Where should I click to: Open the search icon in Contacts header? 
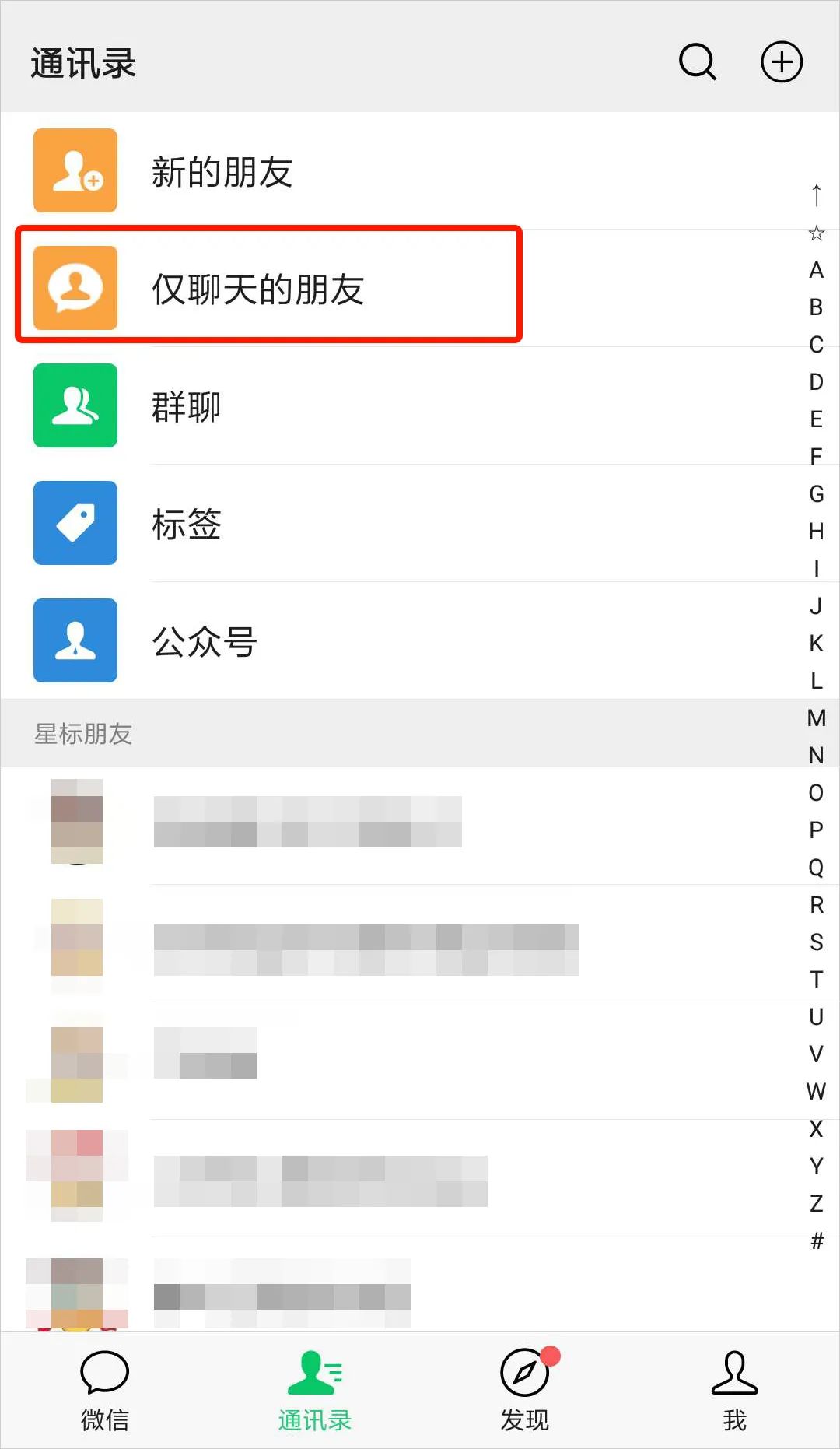[697, 62]
